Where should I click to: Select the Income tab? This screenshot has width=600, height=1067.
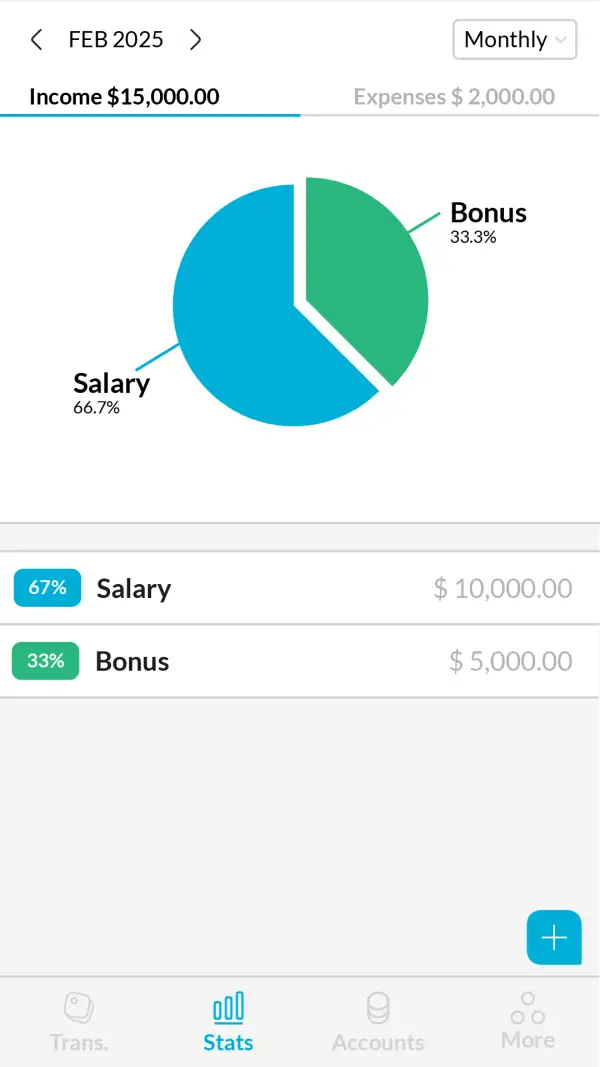[x=124, y=97]
